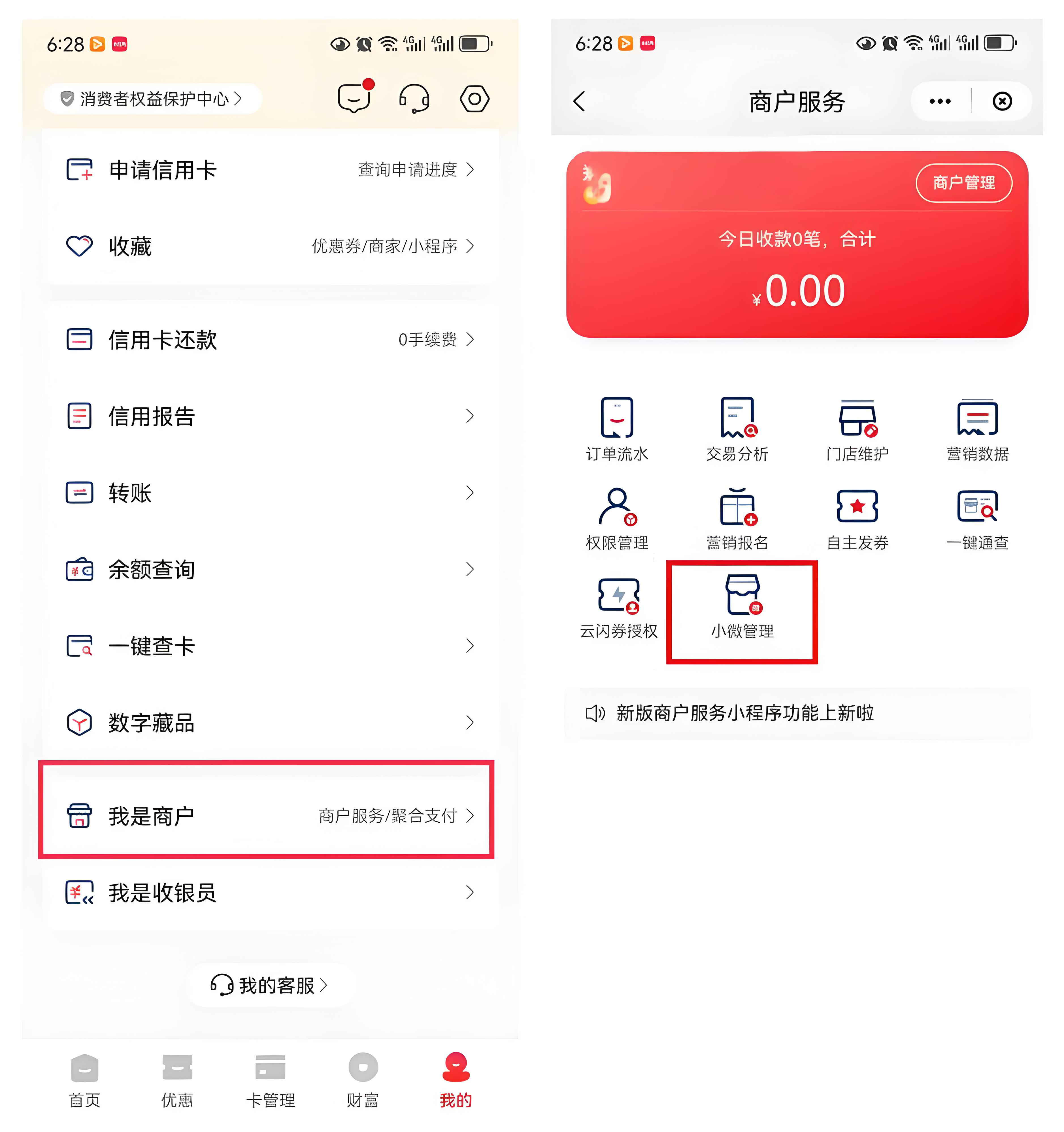This screenshot has height=1132, width=1064.
Task: Open the message center icon
Action: 355,98
